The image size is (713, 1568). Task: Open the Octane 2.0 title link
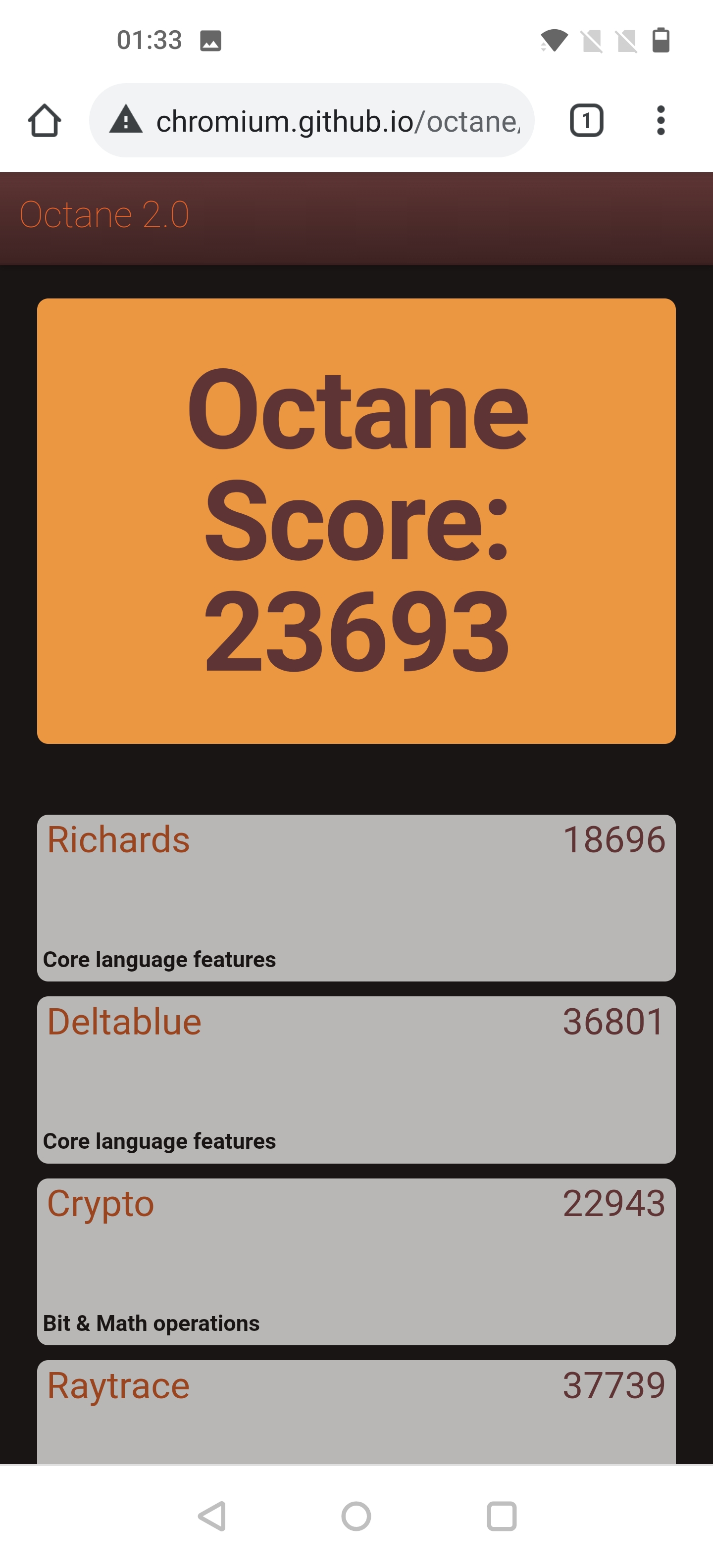pyautogui.click(x=104, y=214)
